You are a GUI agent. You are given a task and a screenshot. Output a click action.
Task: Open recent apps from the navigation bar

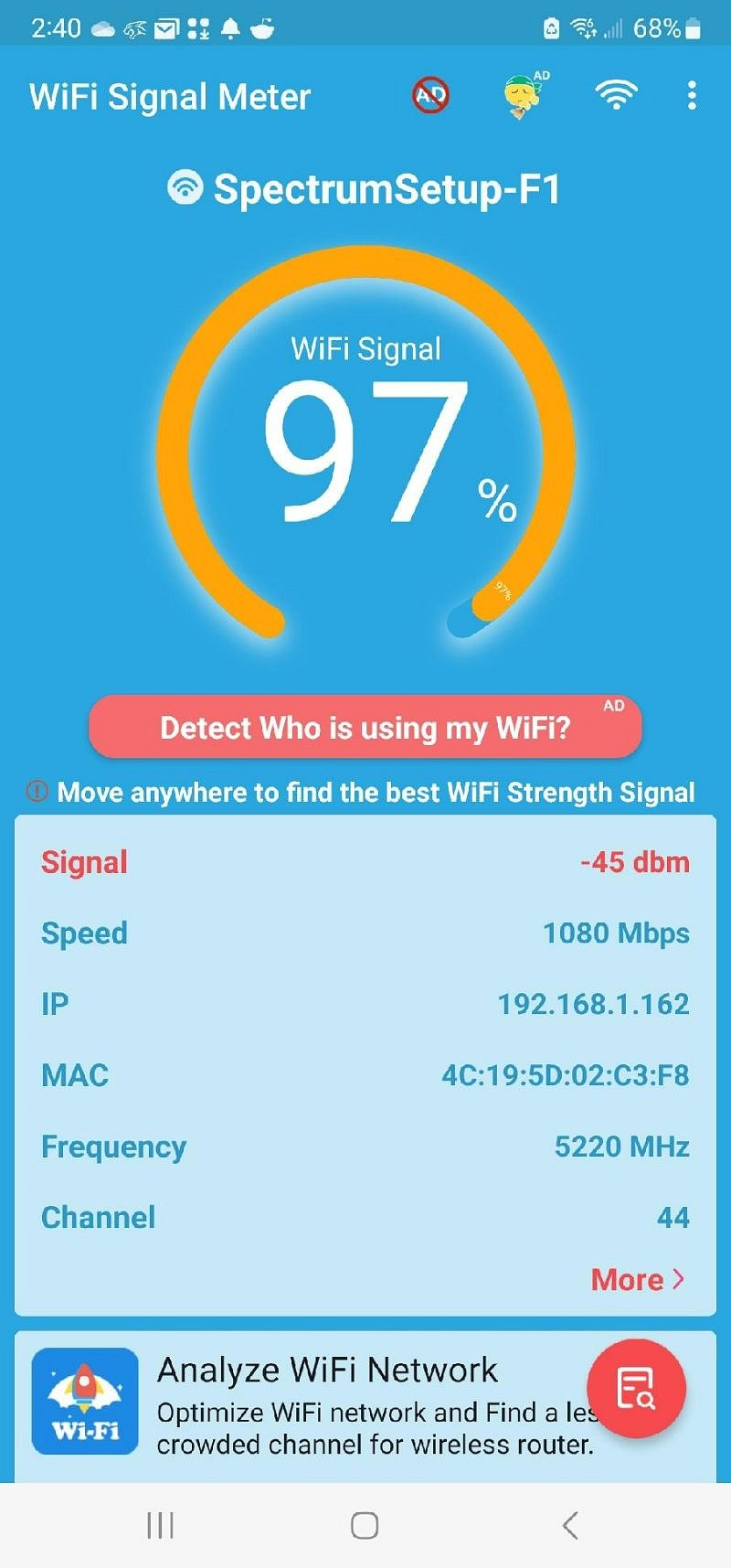(x=161, y=1525)
